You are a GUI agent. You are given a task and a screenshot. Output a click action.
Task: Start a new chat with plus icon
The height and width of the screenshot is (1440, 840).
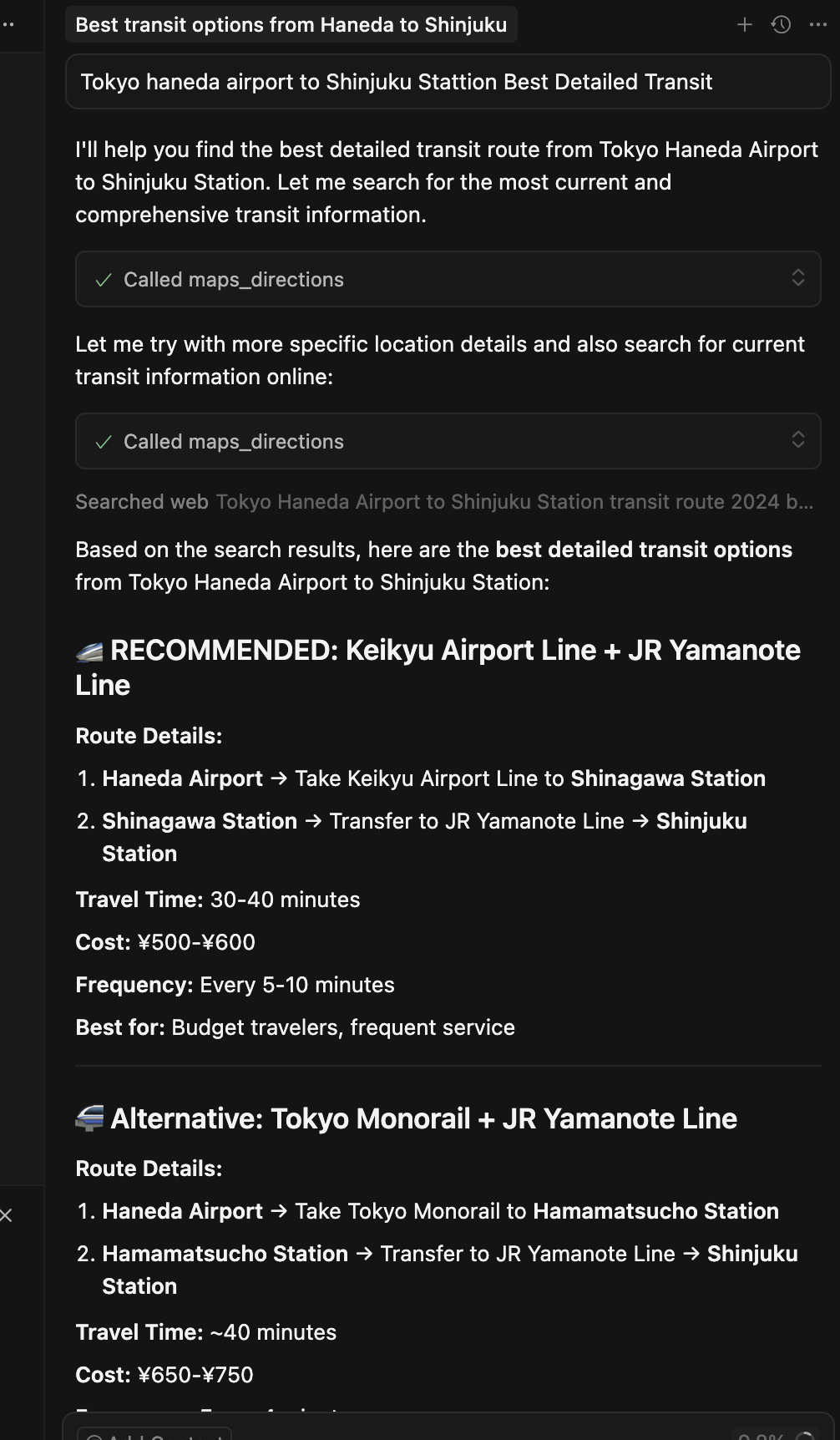[x=744, y=25]
